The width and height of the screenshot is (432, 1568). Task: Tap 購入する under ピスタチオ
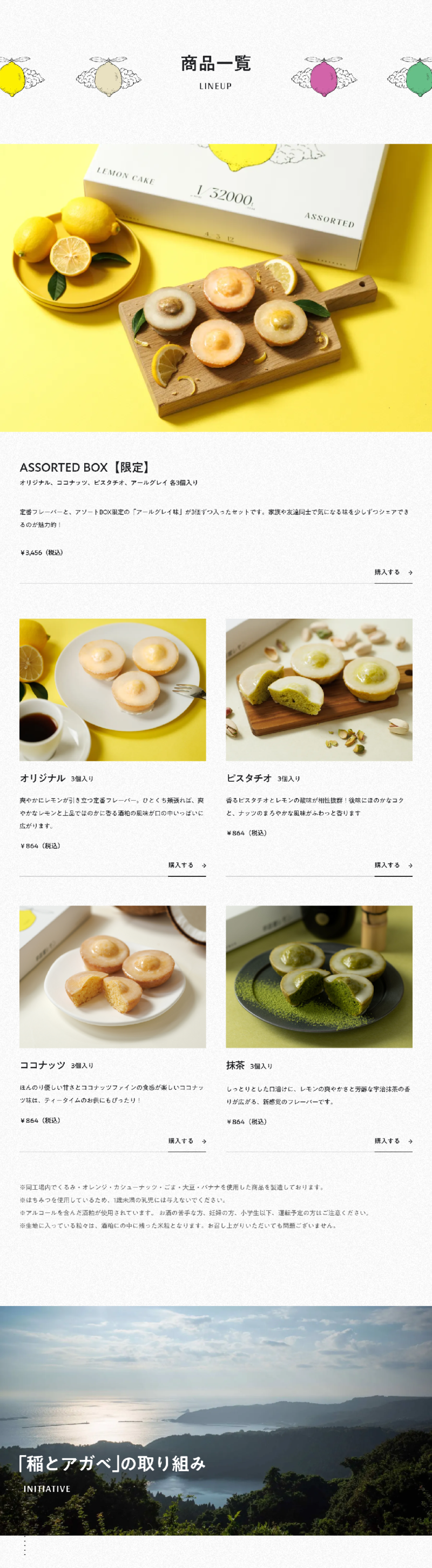pyautogui.click(x=393, y=865)
